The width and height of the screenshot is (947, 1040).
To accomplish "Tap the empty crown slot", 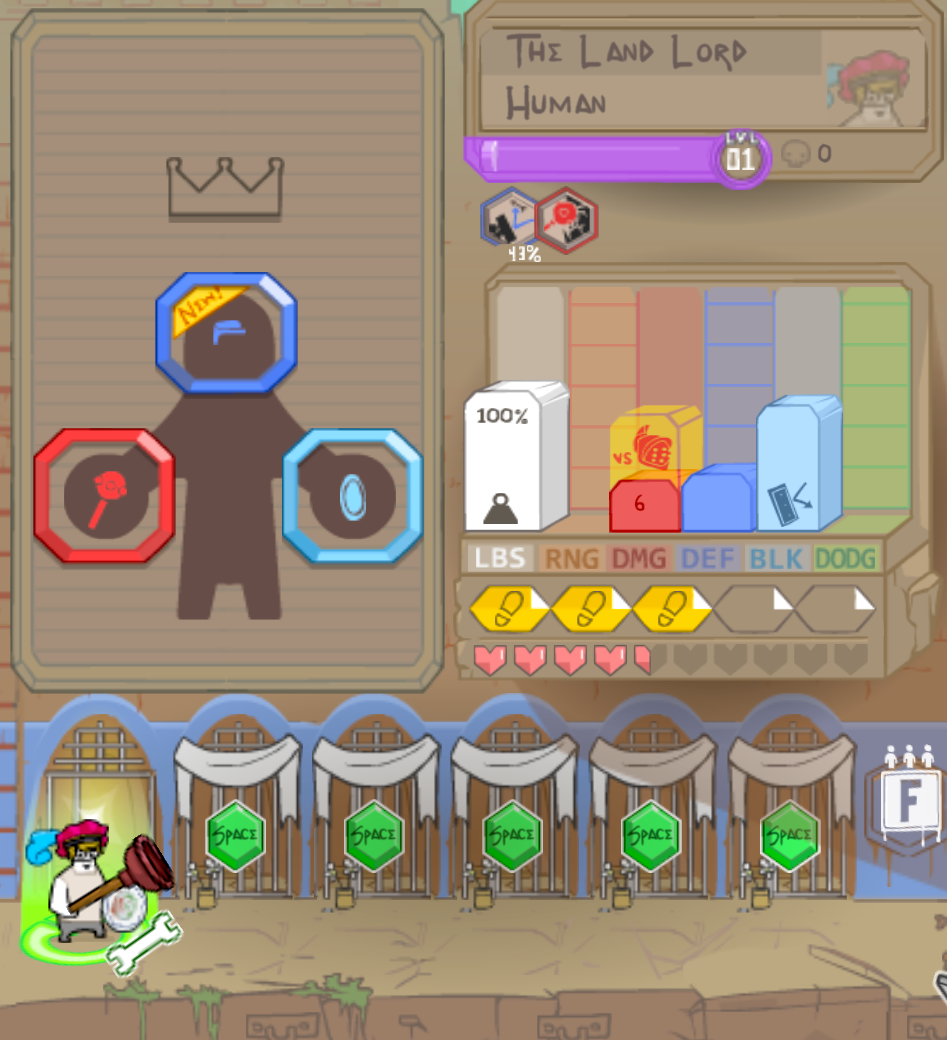I will coord(225,188).
